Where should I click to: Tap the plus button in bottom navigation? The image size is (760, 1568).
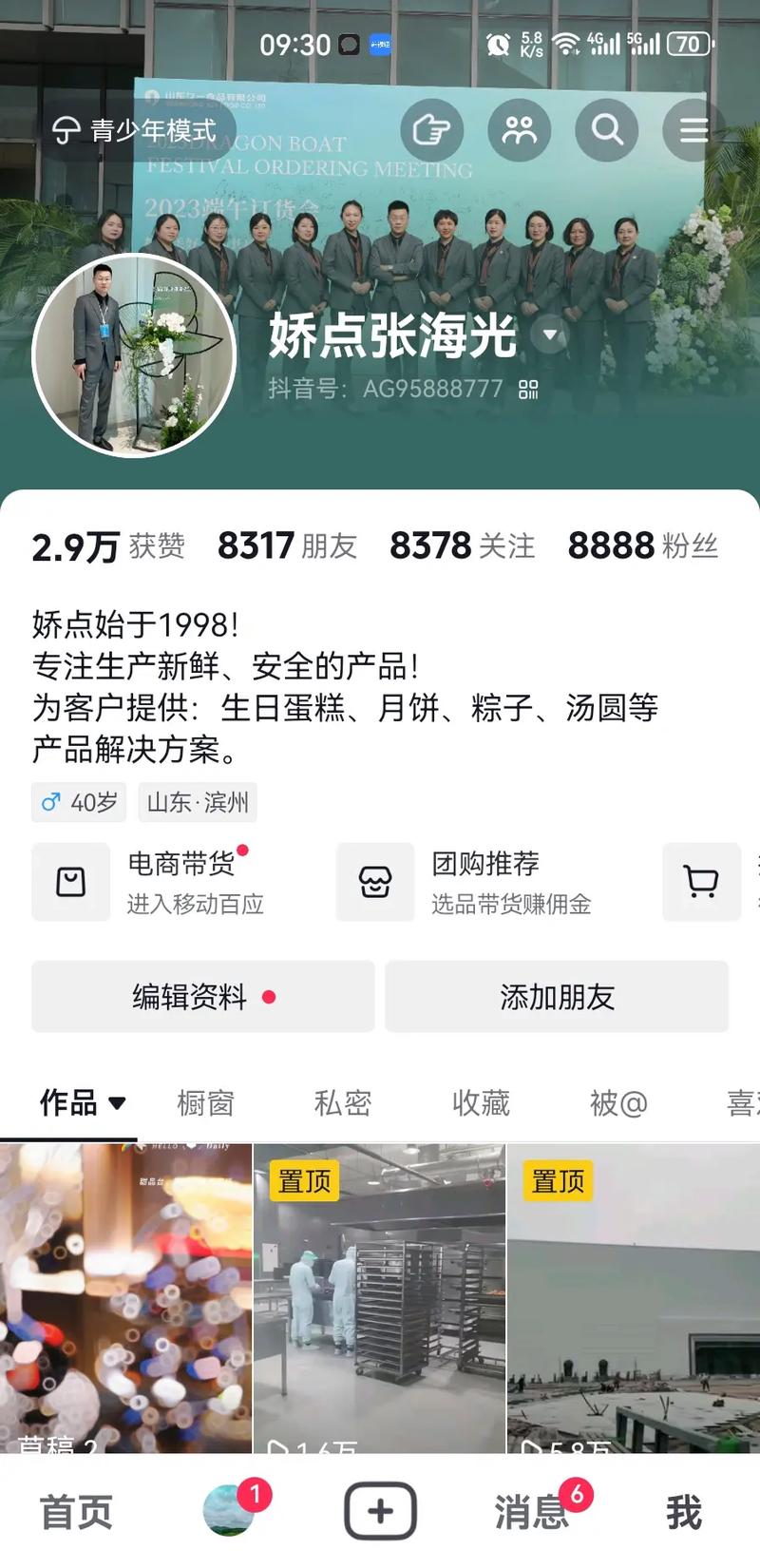(380, 1508)
